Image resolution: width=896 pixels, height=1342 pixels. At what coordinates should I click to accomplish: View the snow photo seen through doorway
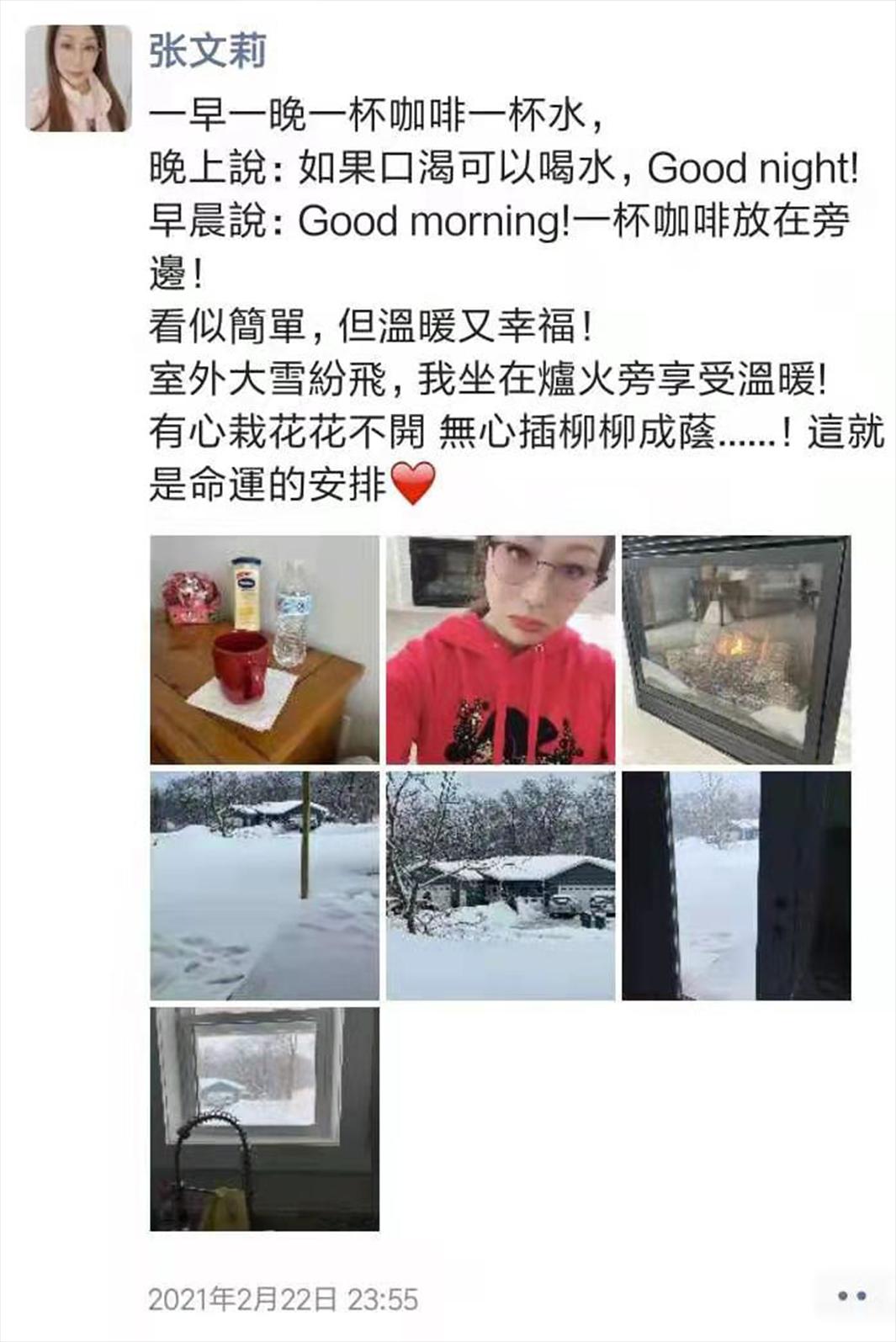point(736,885)
